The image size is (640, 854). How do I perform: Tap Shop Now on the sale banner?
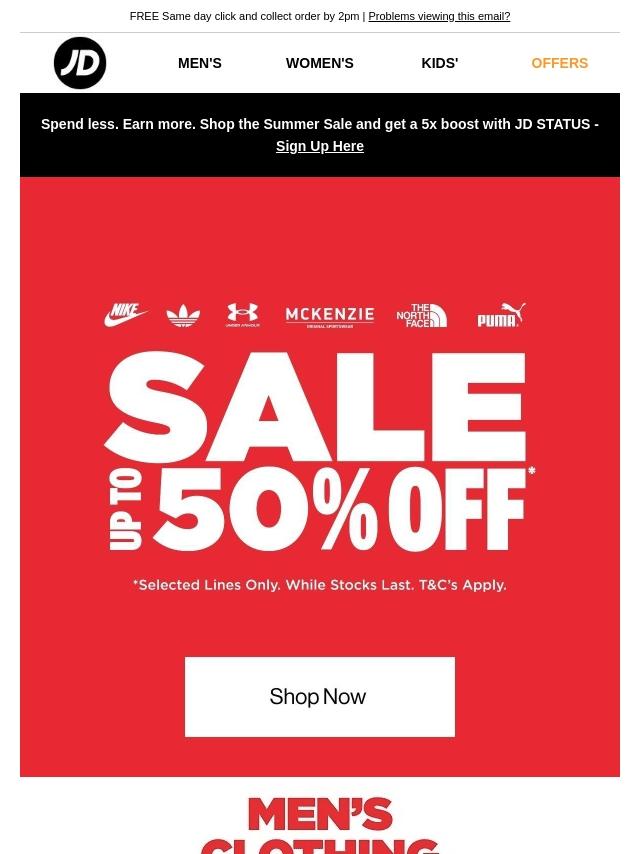tap(320, 696)
